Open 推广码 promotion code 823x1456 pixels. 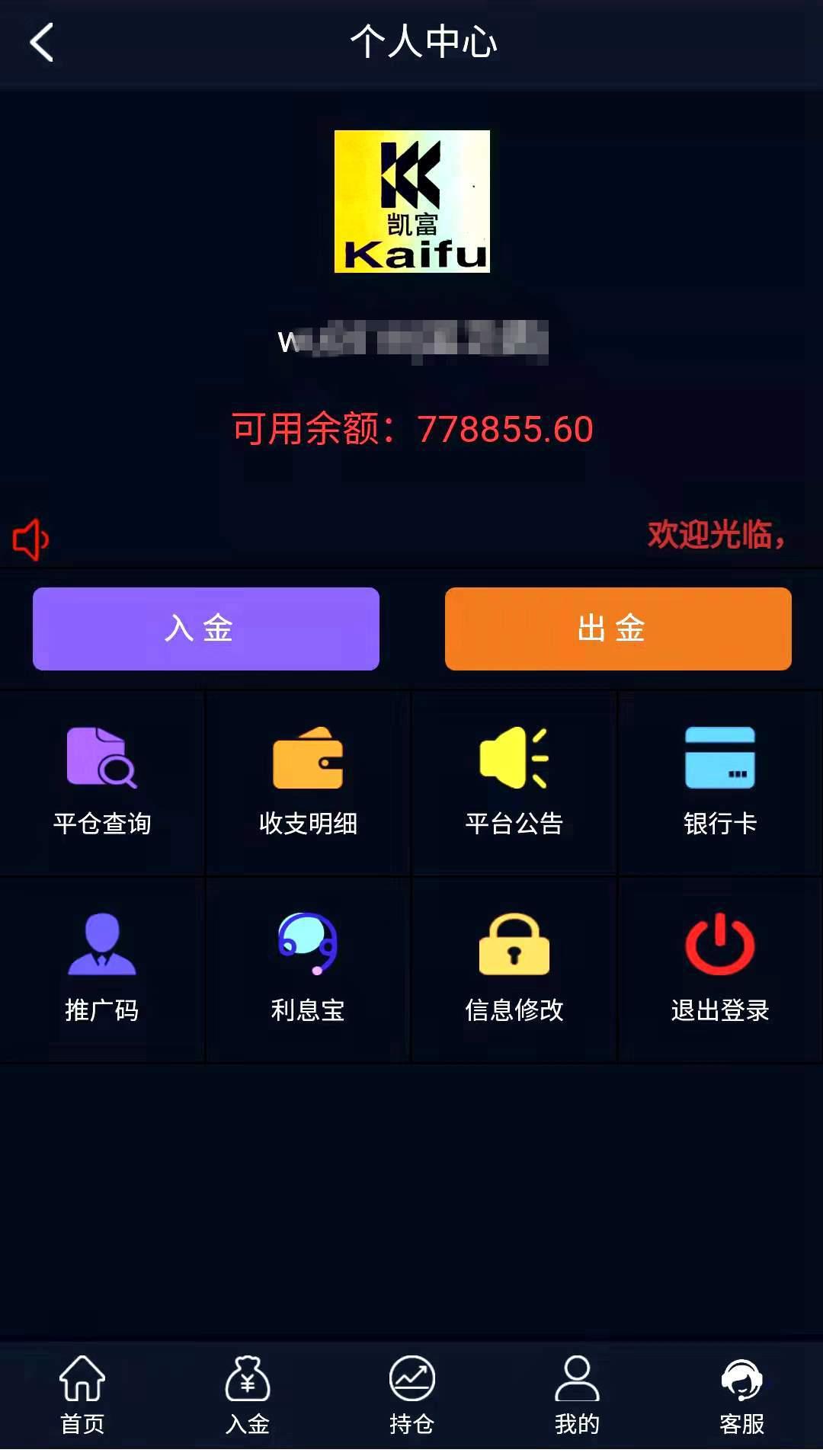102,968
